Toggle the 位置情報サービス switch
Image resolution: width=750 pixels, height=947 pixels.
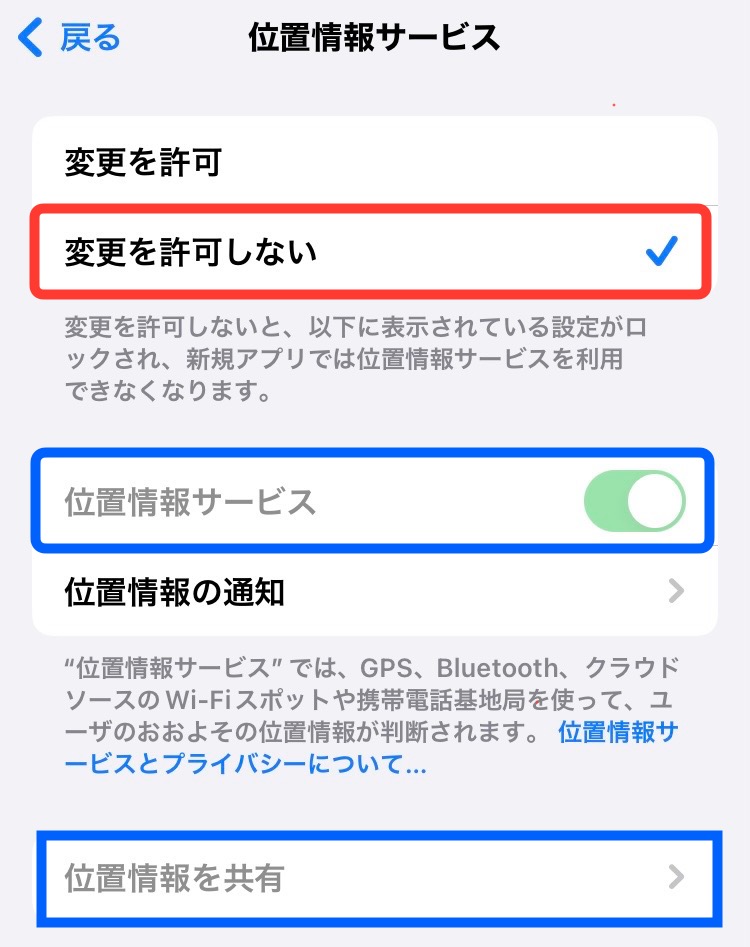coord(634,501)
